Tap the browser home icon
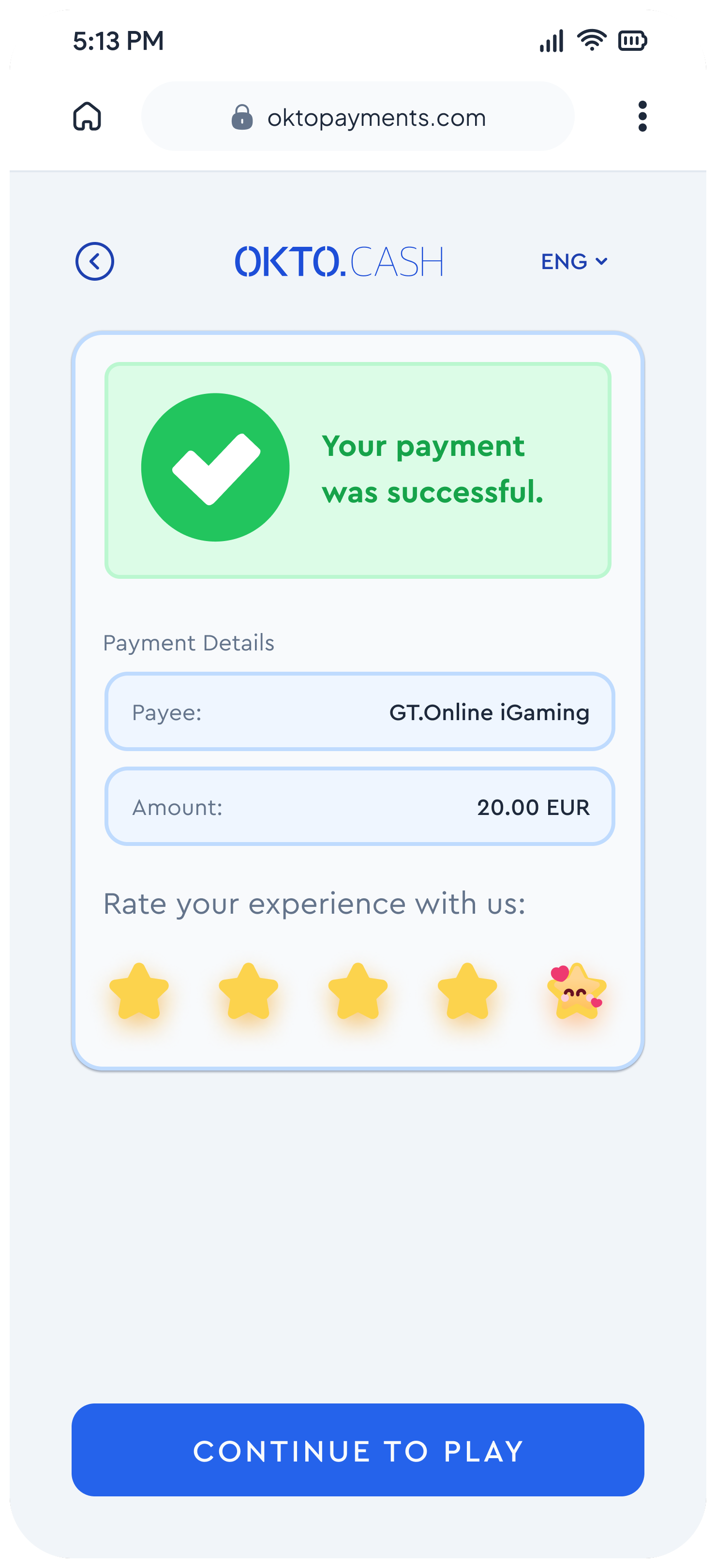The width and height of the screenshot is (716, 1568). 87,116
